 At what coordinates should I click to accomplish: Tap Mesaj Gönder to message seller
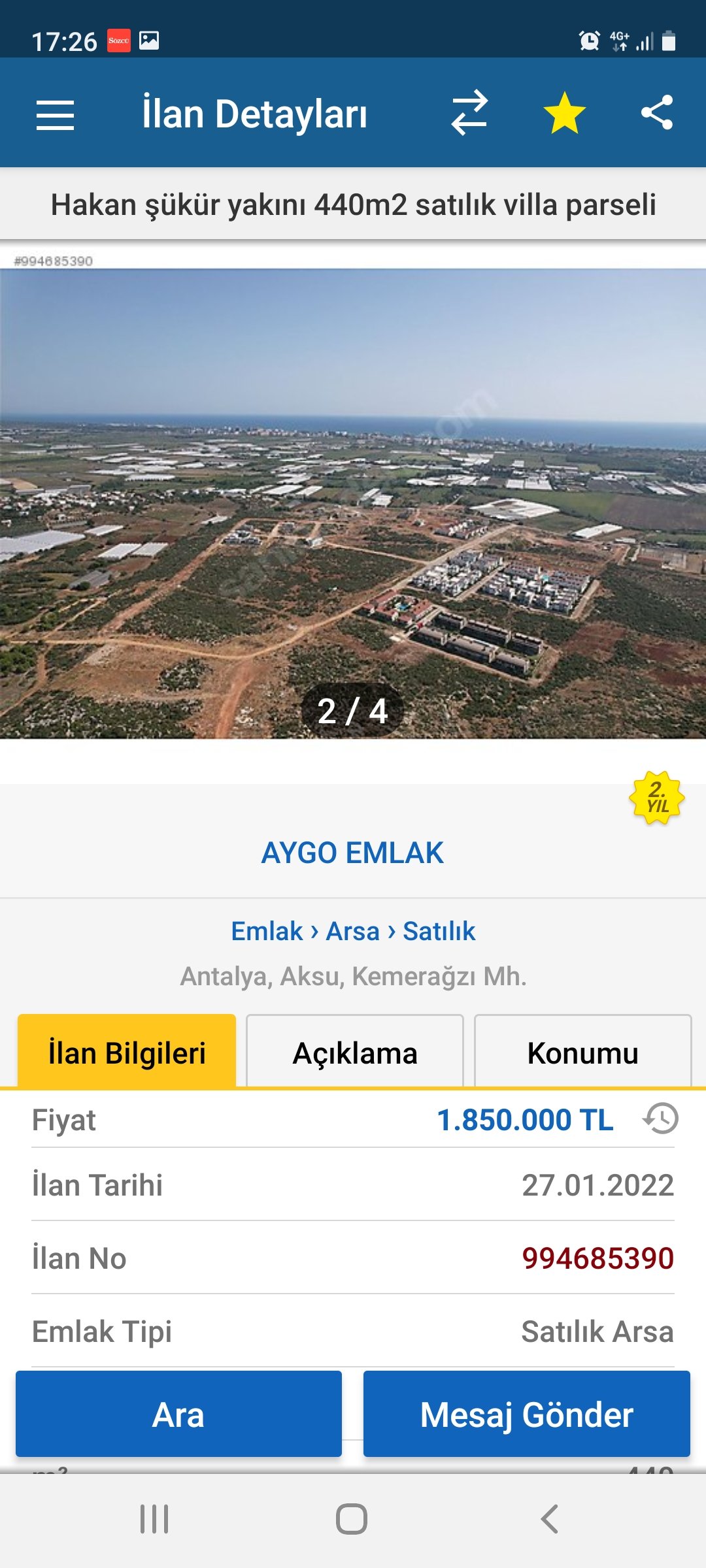(526, 1414)
